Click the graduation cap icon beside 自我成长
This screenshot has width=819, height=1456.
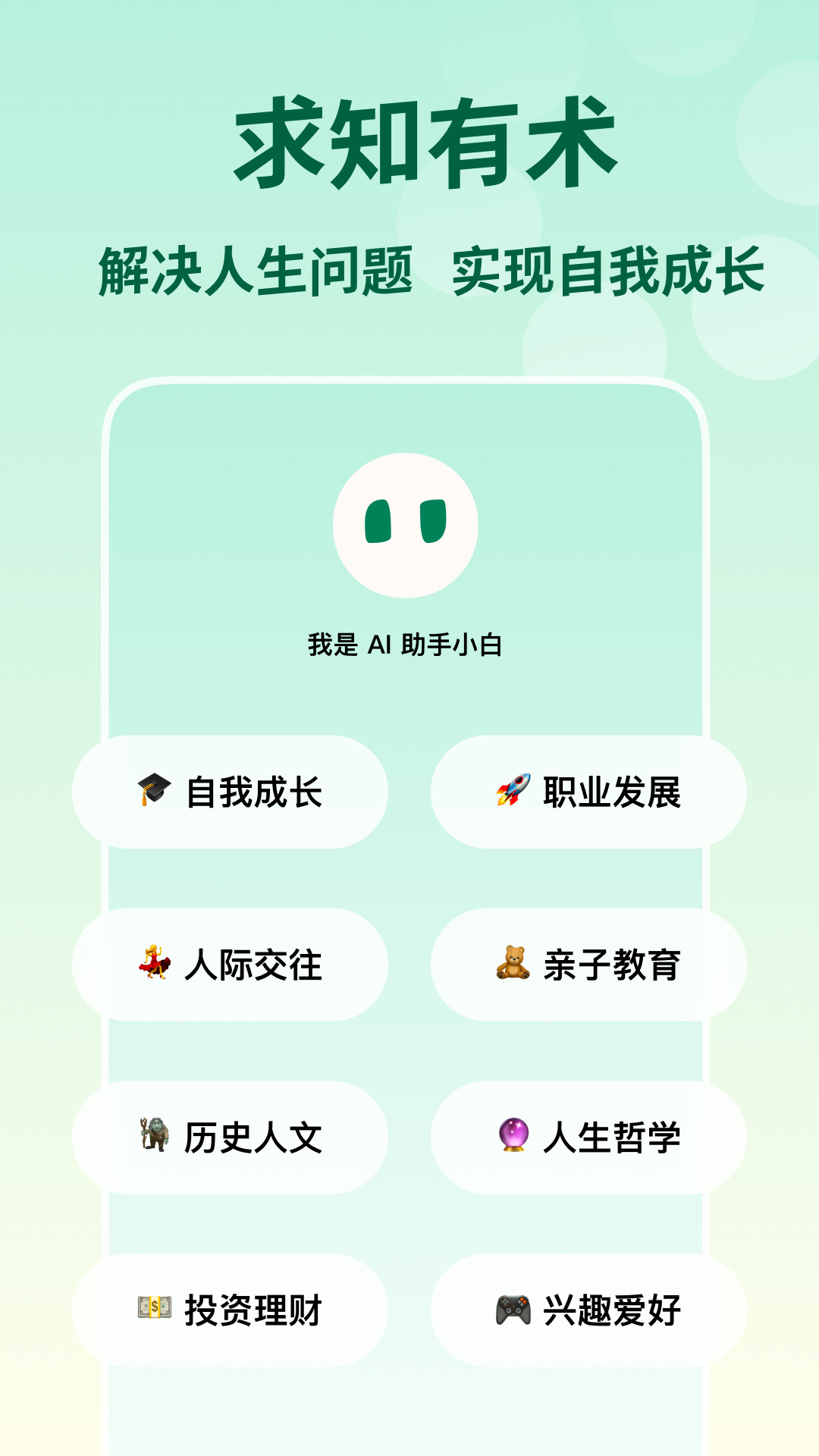pos(152,791)
